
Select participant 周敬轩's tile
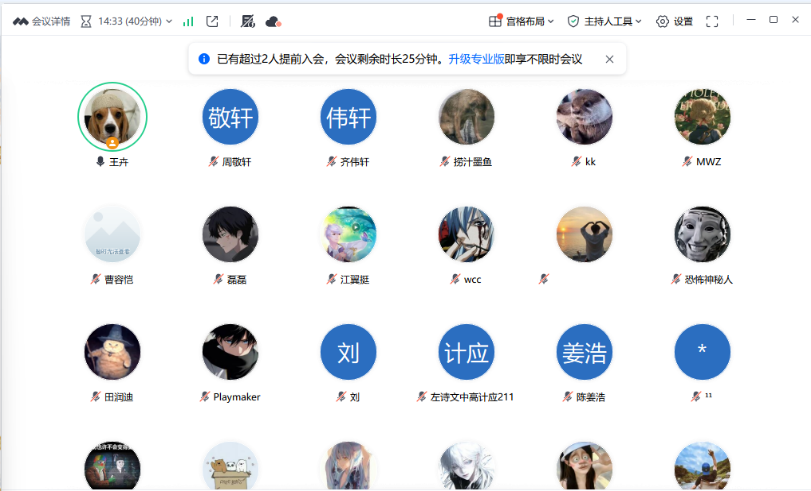(230, 117)
